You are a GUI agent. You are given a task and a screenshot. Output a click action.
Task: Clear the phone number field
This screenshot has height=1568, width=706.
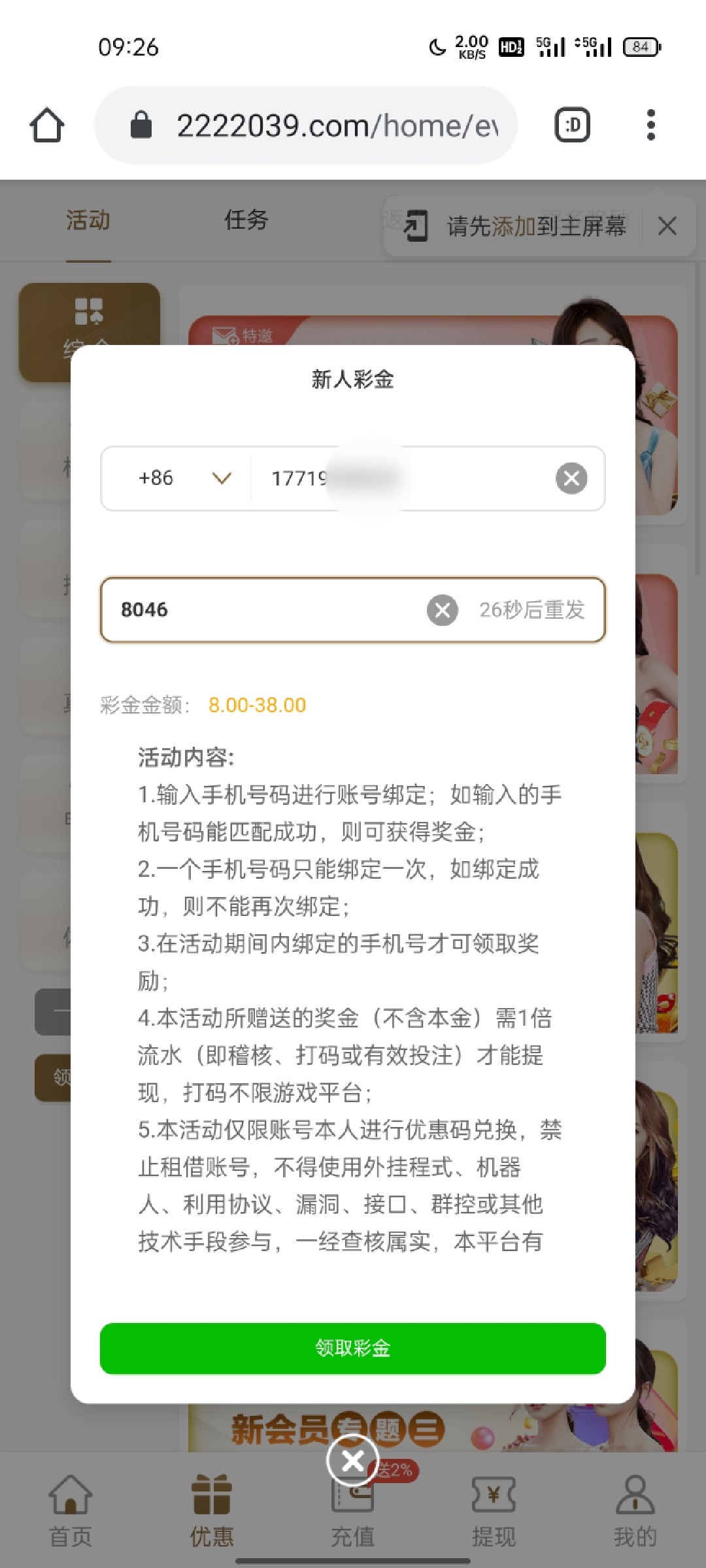click(x=571, y=478)
